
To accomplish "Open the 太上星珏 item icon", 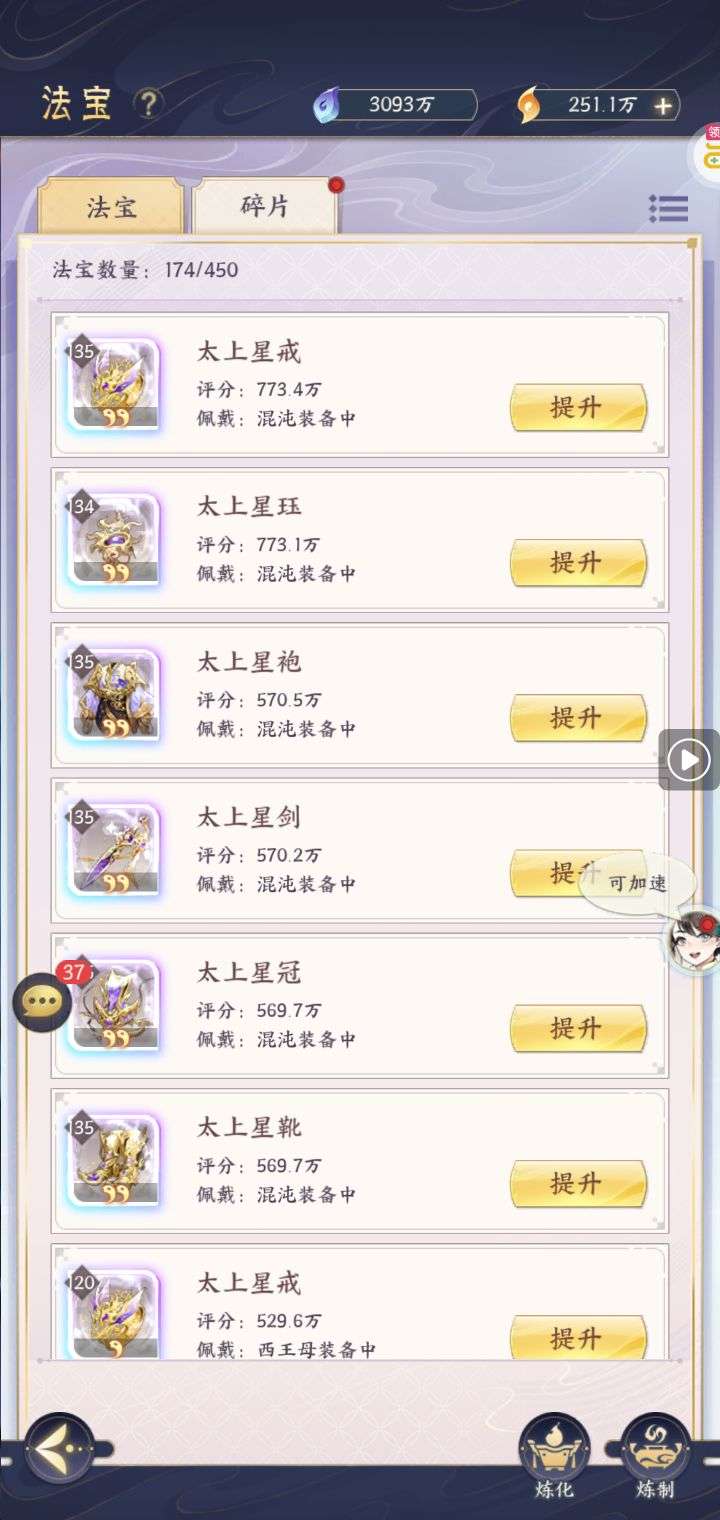I will pos(114,540).
